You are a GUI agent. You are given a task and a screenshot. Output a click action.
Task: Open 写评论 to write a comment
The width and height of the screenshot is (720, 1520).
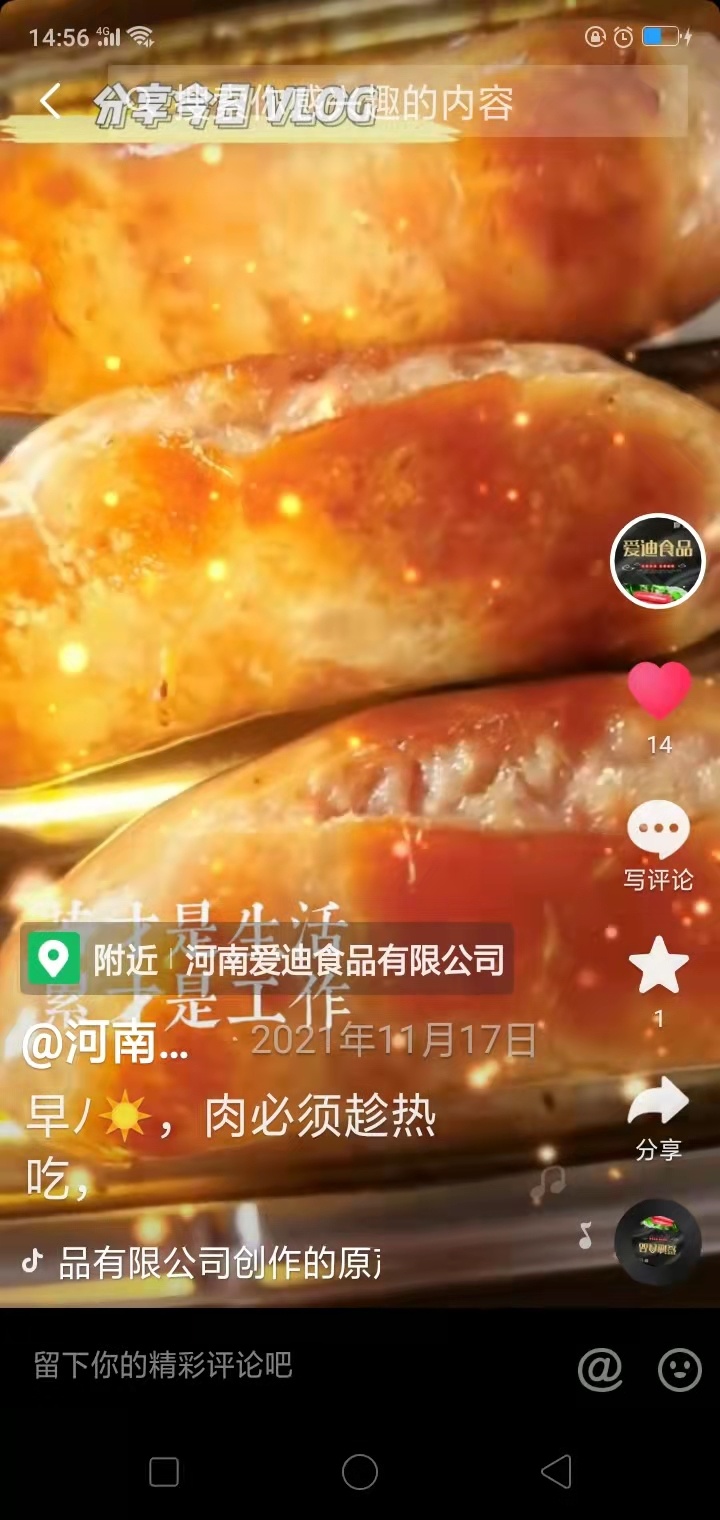pyautogui.click(x=658, y=832)
